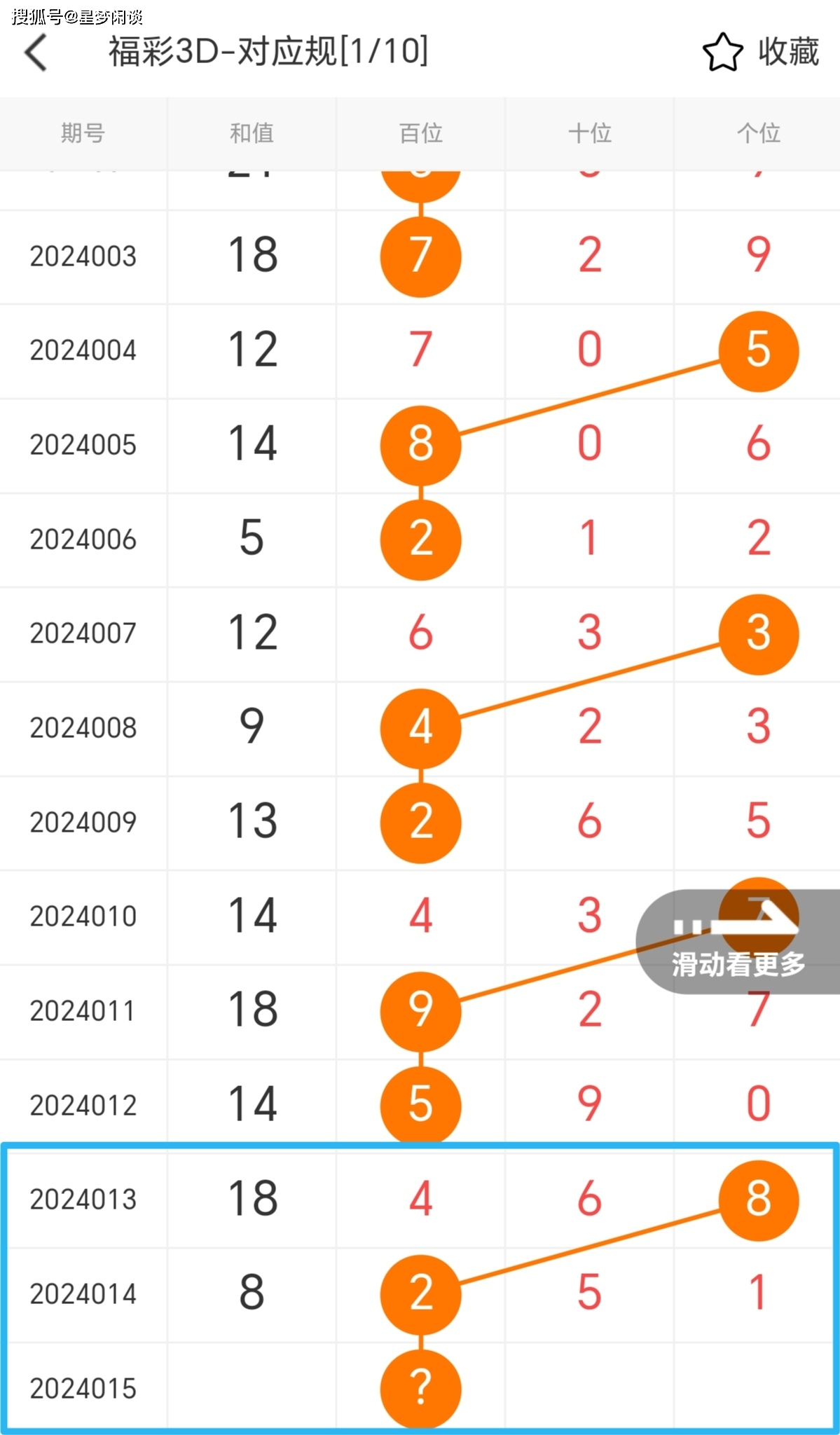
Task: Tap the orange circle with 7 in 2024003
Action: pos(419,256)
